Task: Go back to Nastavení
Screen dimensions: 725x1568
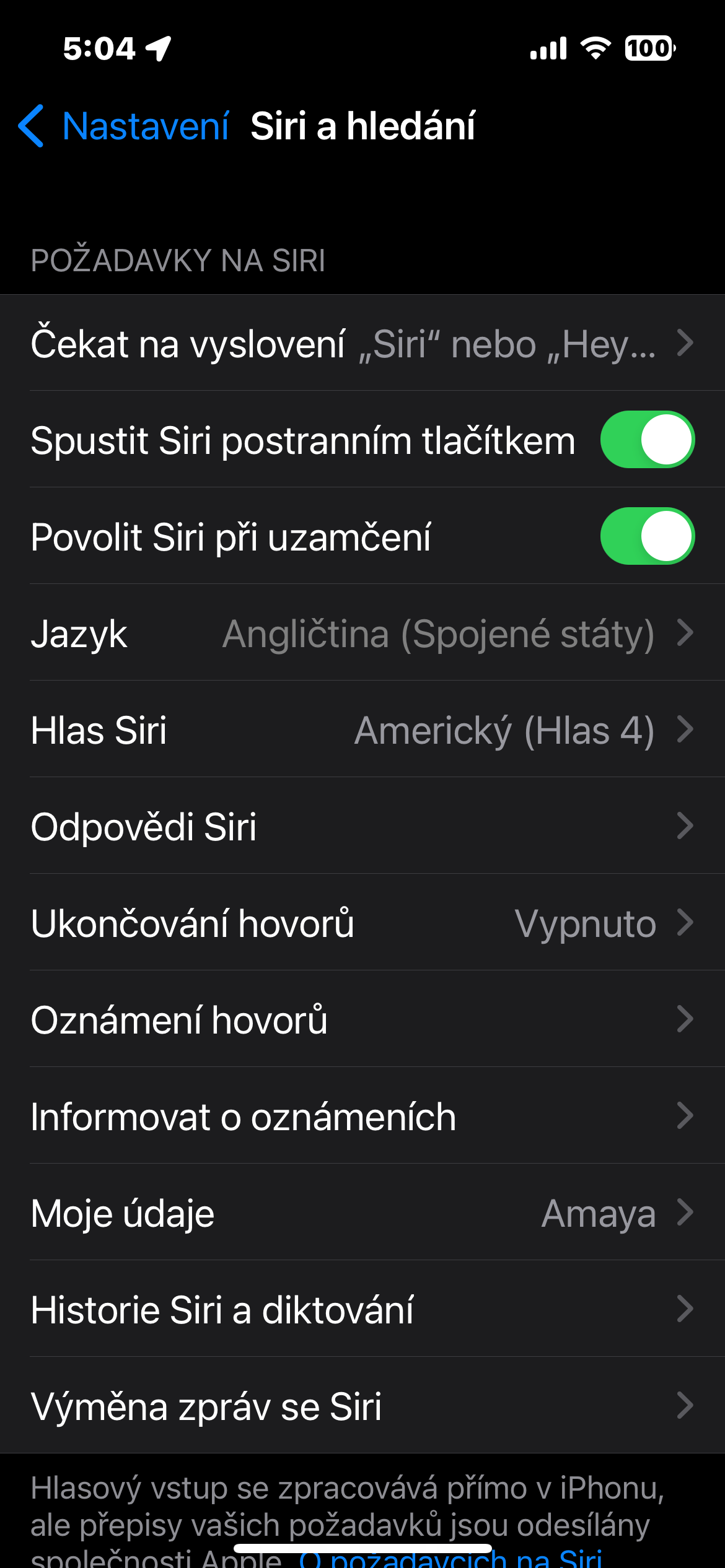Action: click(x=124, y=126)
